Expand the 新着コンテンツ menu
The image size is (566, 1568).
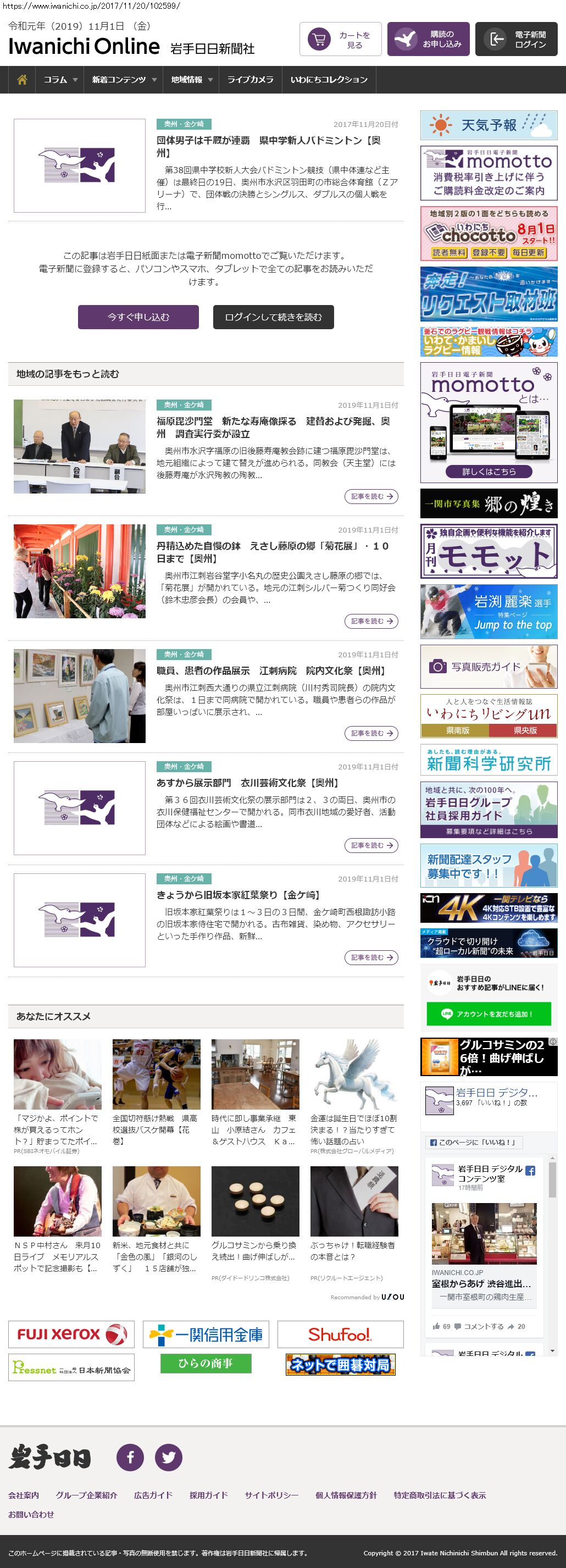124,80
